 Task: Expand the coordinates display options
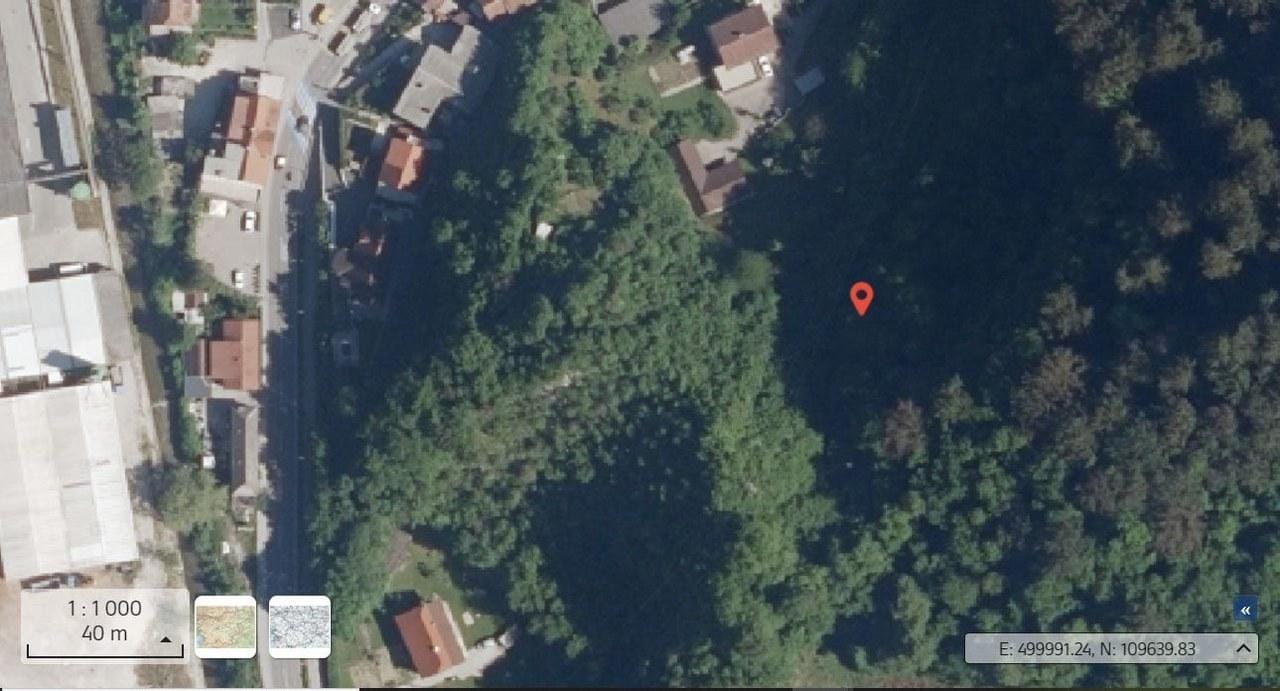pyautogui.click(x=1242, y=648)
